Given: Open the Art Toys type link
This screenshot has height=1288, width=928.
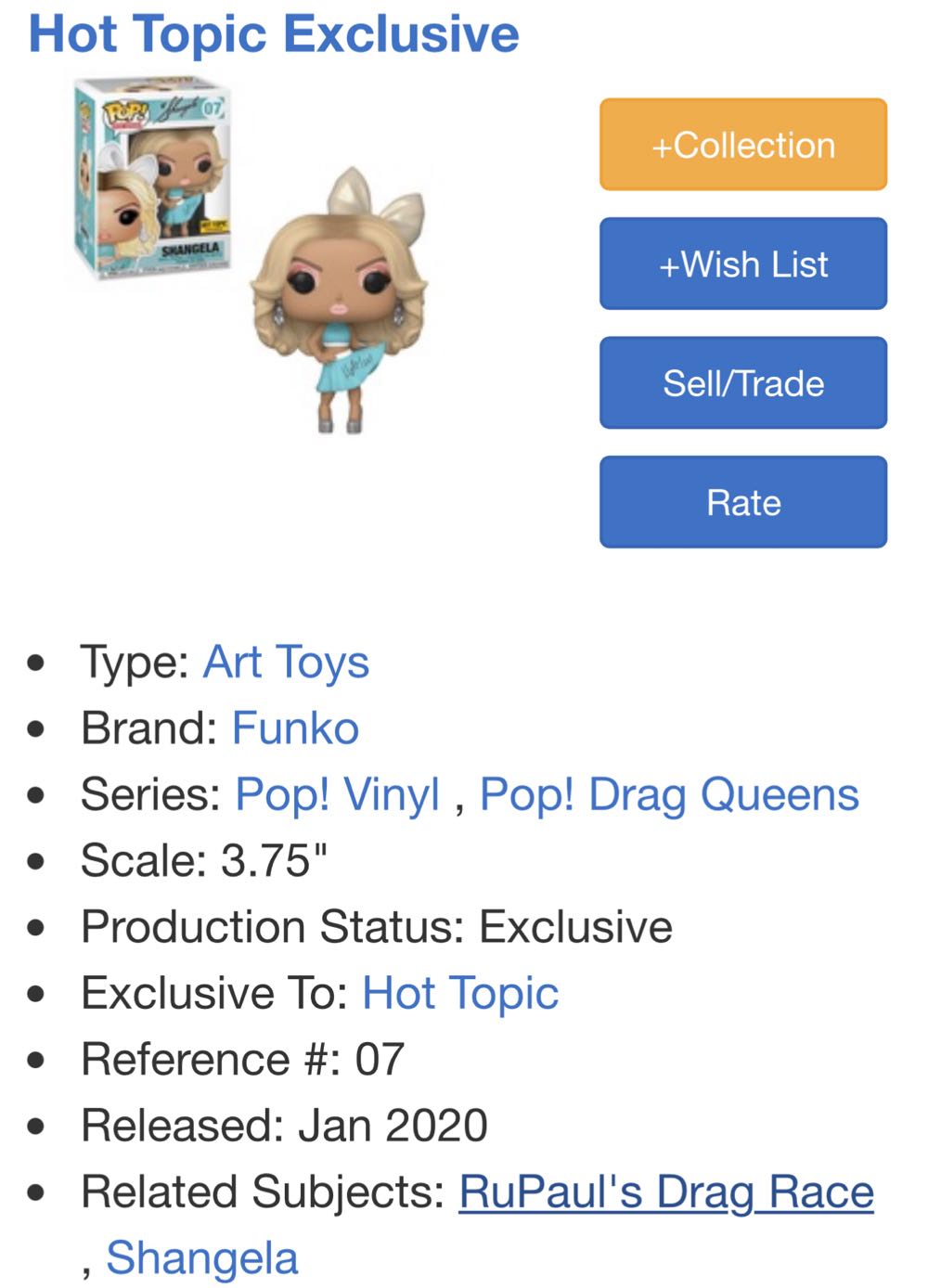Looking at the screenshot, I should [285, 662].
